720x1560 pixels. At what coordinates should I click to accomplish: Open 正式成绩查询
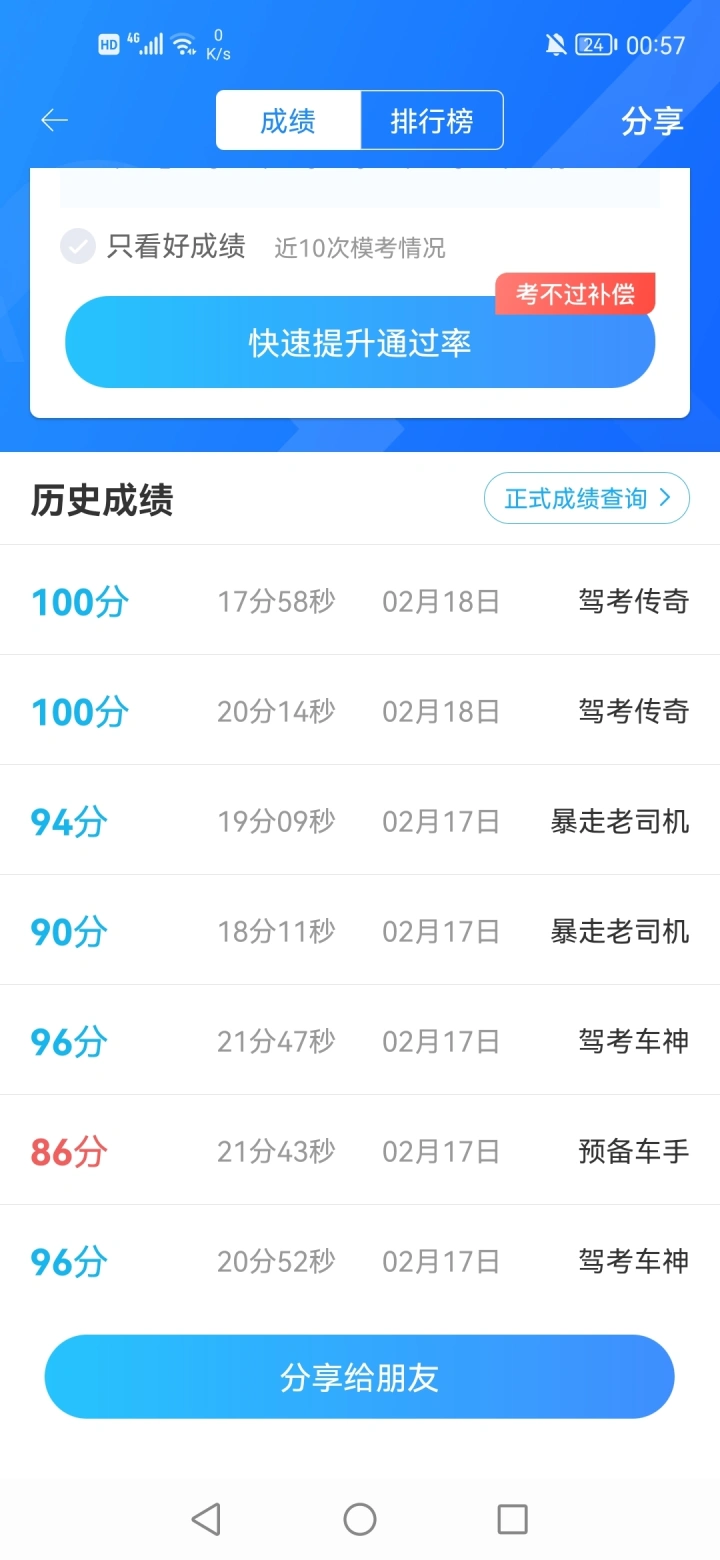(587, 498)
